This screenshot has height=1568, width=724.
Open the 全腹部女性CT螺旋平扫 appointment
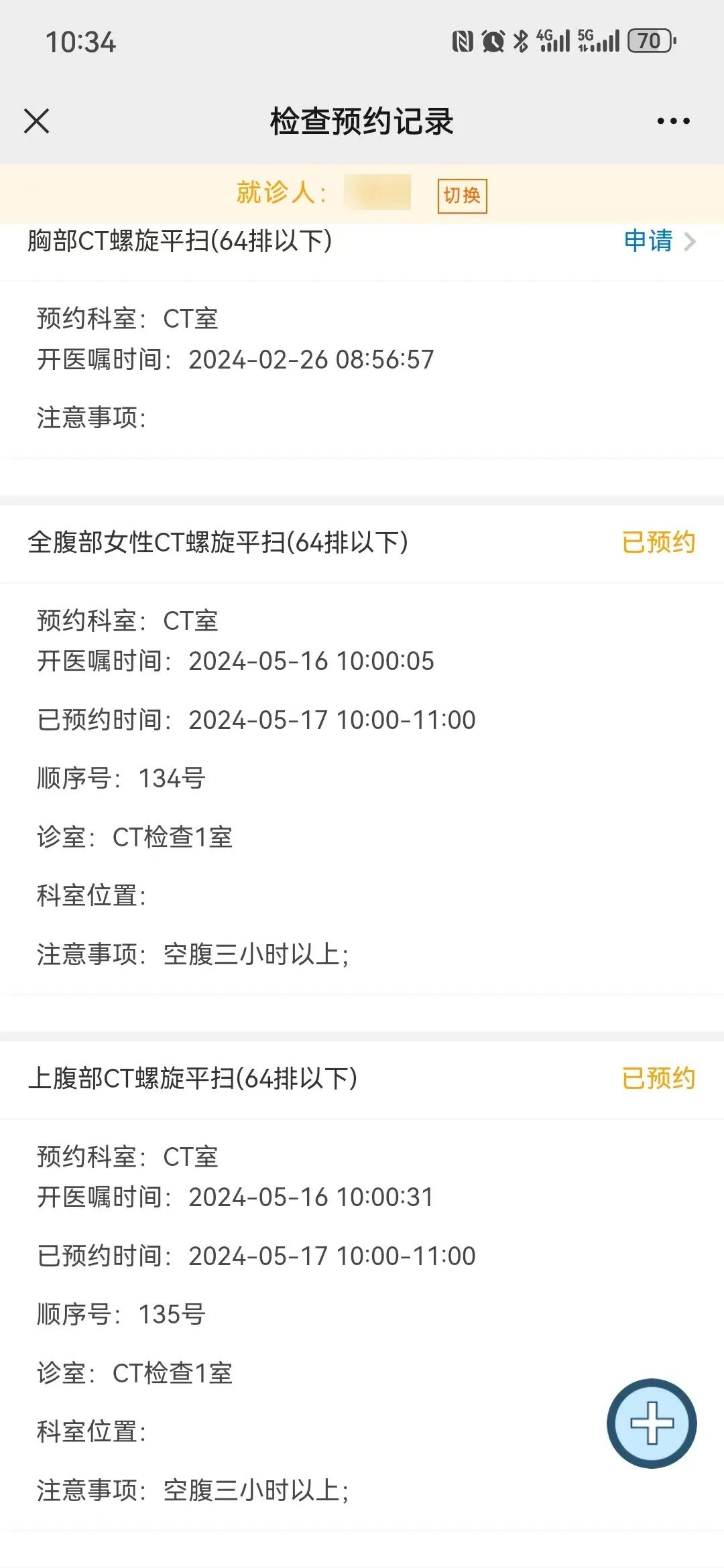[218, 543]
